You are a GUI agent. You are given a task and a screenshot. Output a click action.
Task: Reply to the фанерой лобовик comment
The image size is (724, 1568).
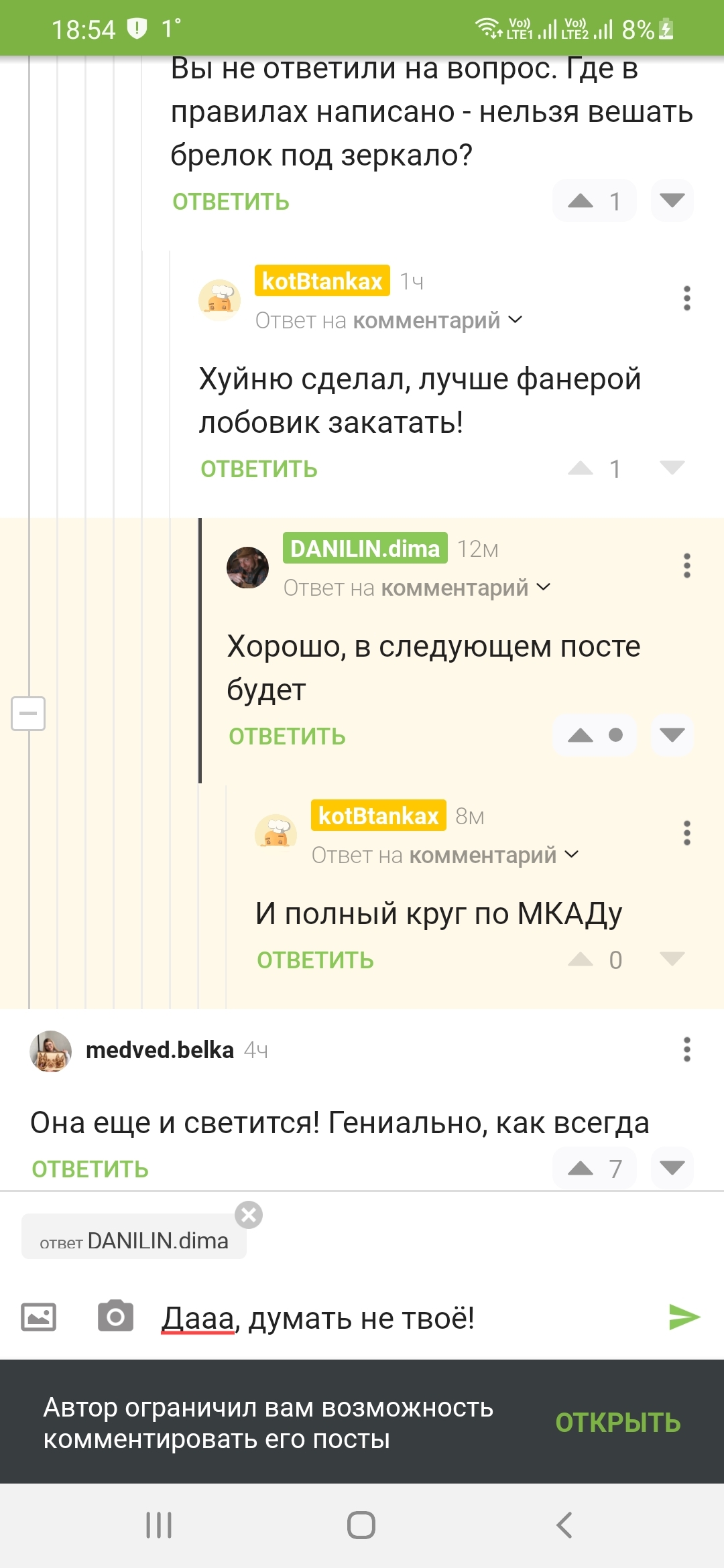pos(259,469)
